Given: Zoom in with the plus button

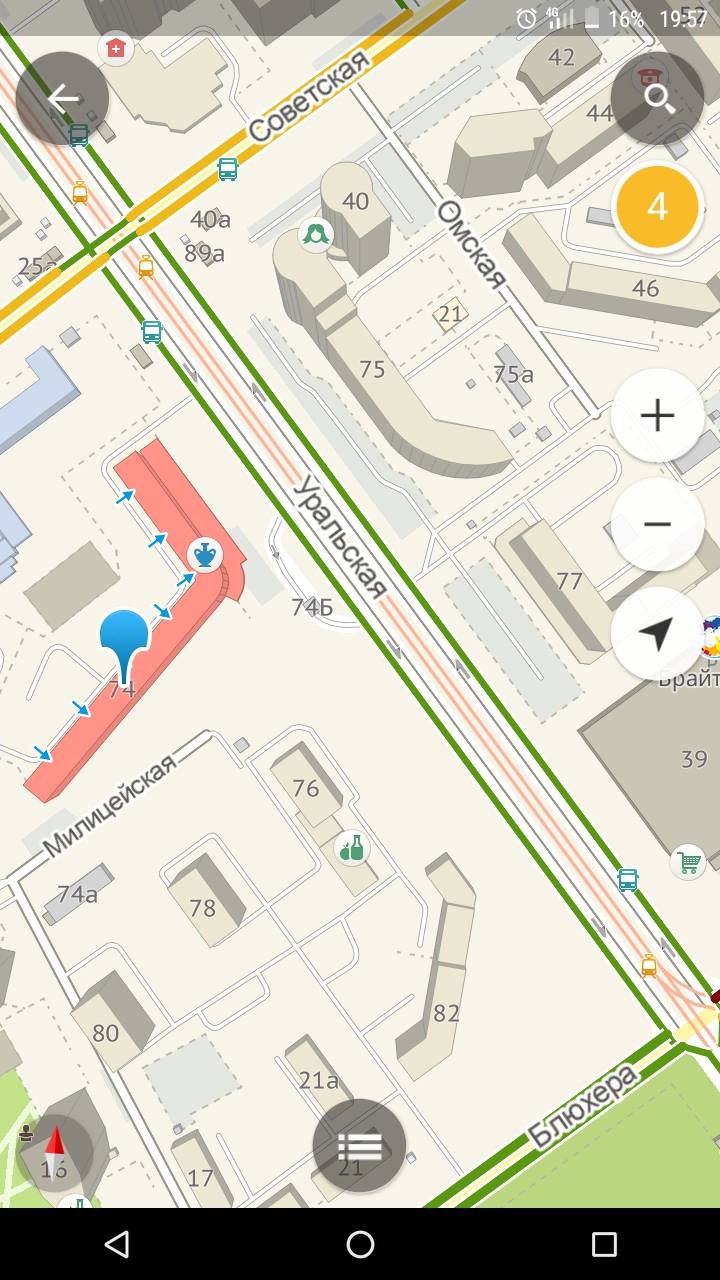Looking at the screenshot, I should coord(657,415).
